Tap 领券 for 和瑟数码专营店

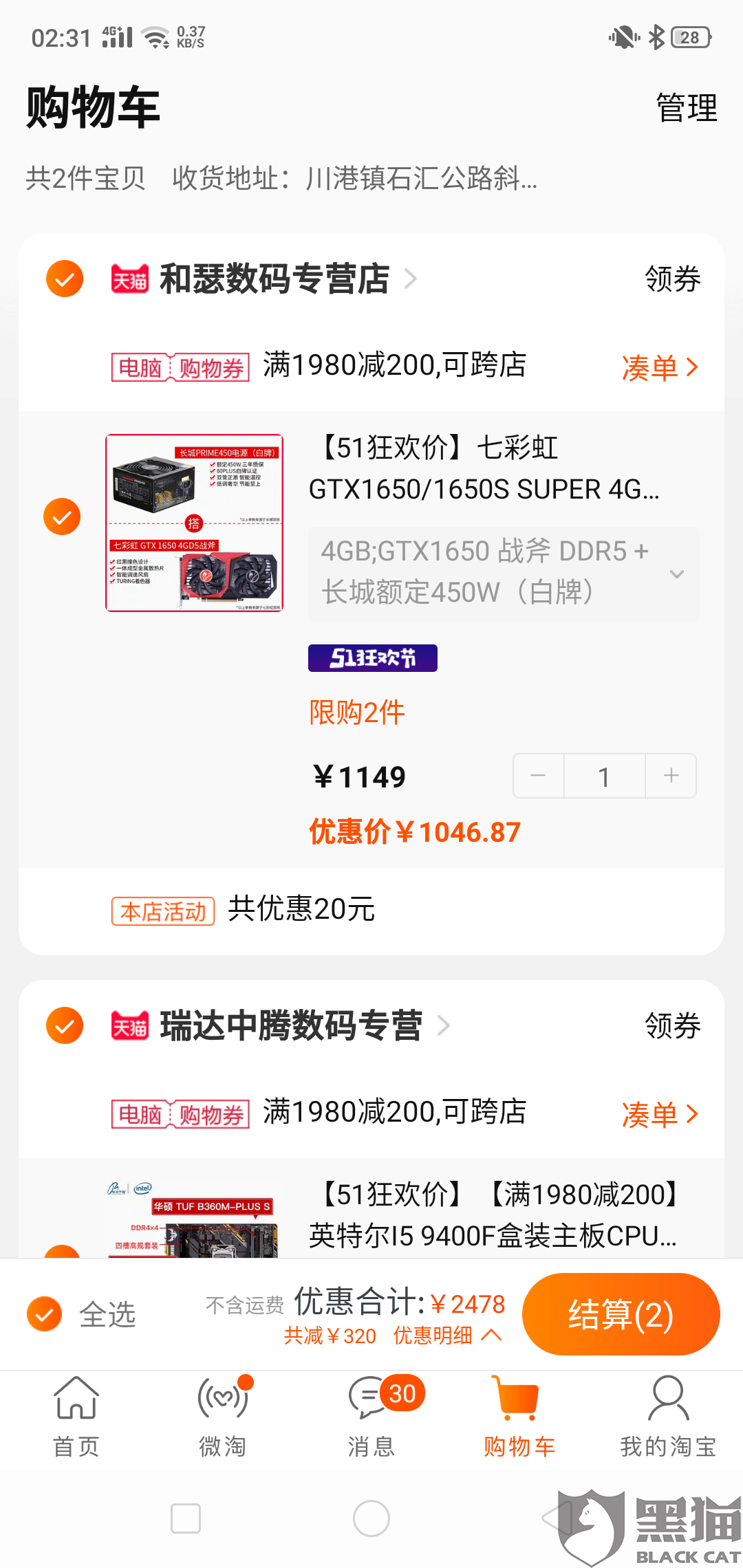tap(672, 279)
